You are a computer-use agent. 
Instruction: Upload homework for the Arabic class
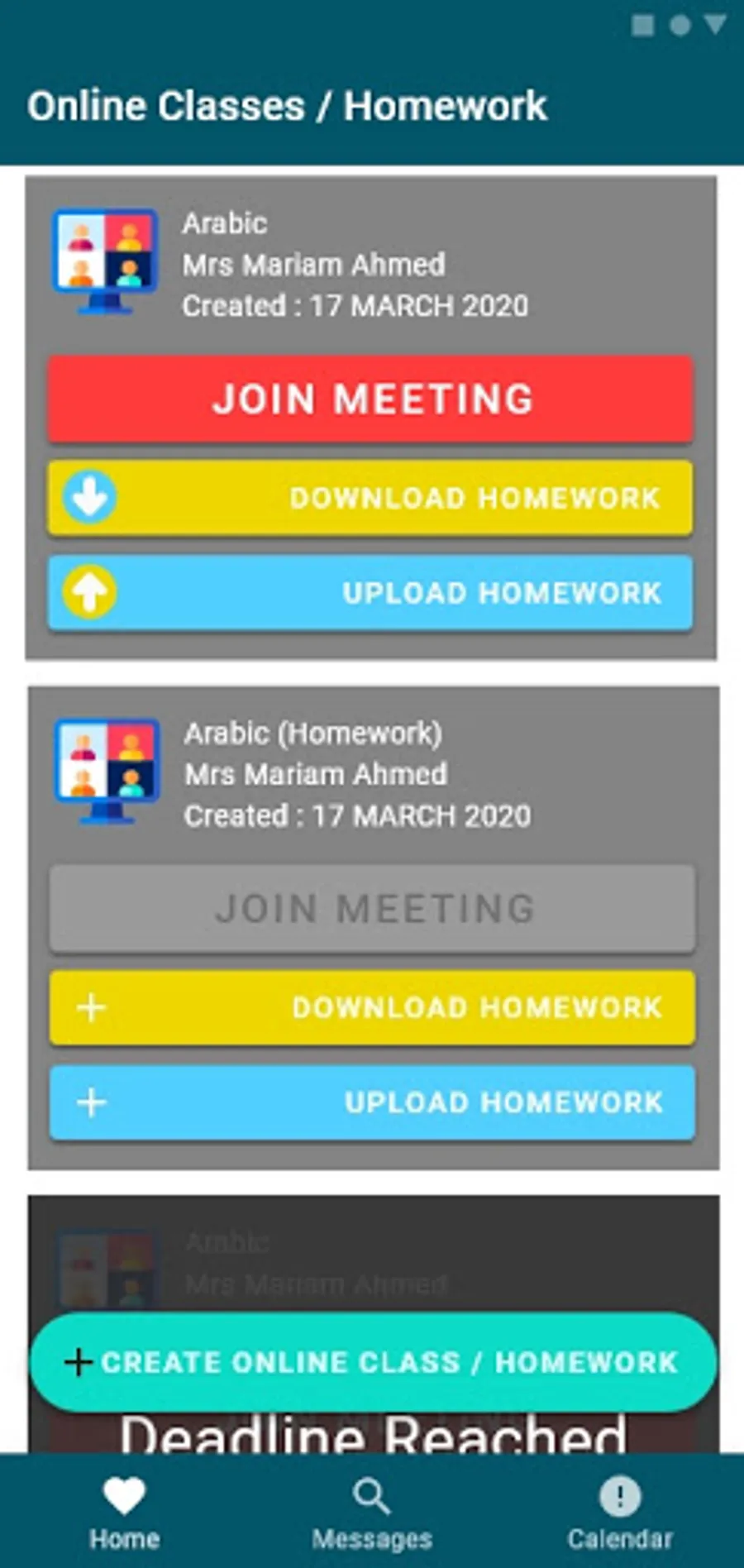click(x=370, y=593)
